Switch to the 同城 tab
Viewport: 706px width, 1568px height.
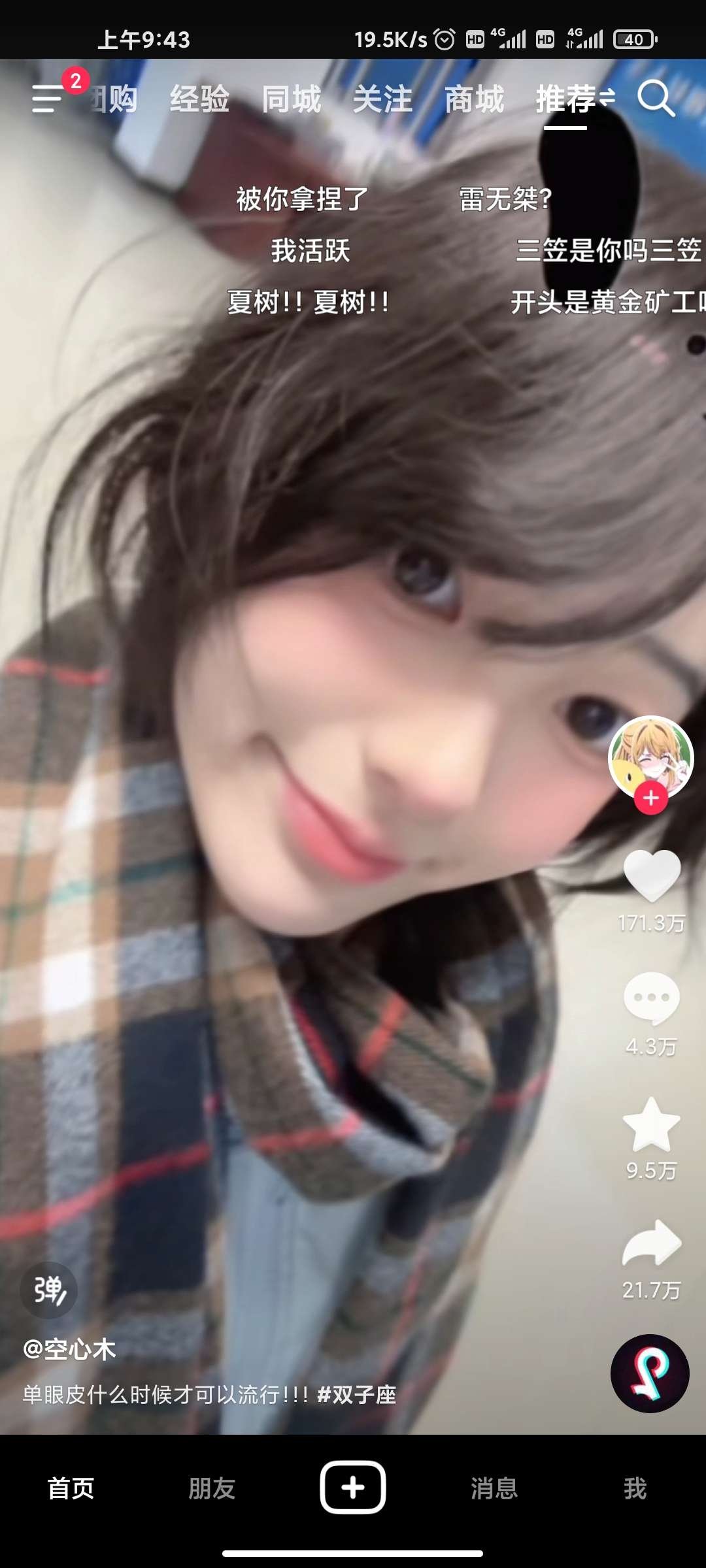292,99
